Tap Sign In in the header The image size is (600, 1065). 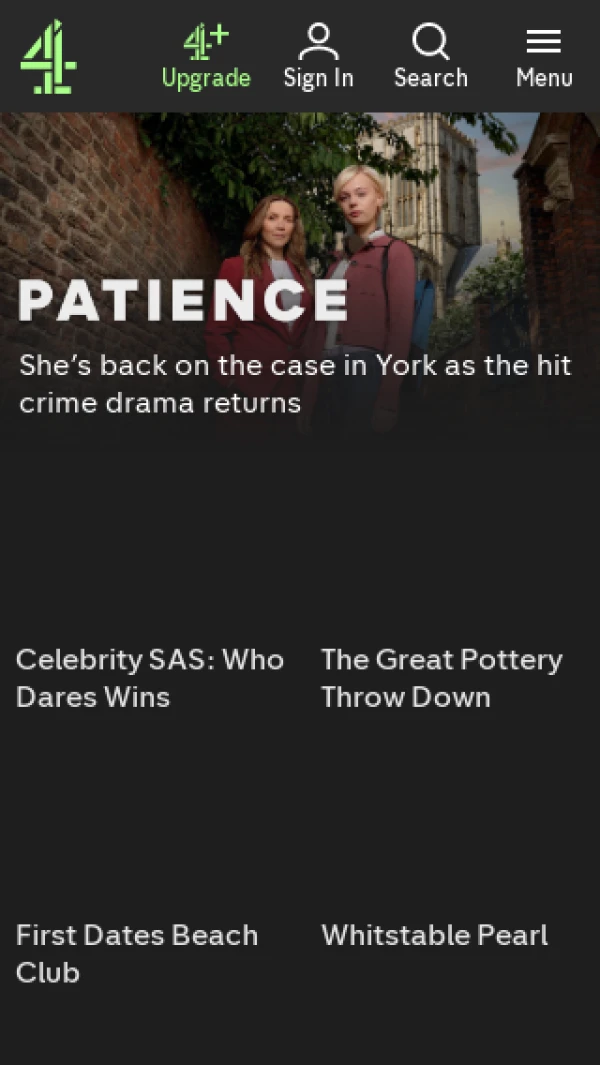point(318,57)
